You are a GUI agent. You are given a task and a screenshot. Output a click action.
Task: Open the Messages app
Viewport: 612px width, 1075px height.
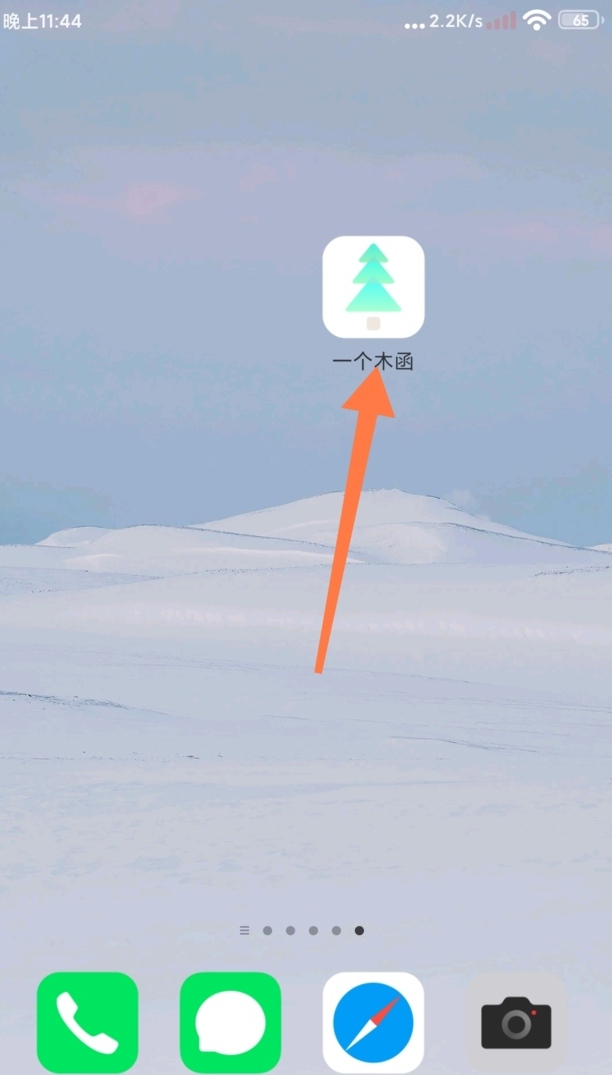pos(230,1021)
